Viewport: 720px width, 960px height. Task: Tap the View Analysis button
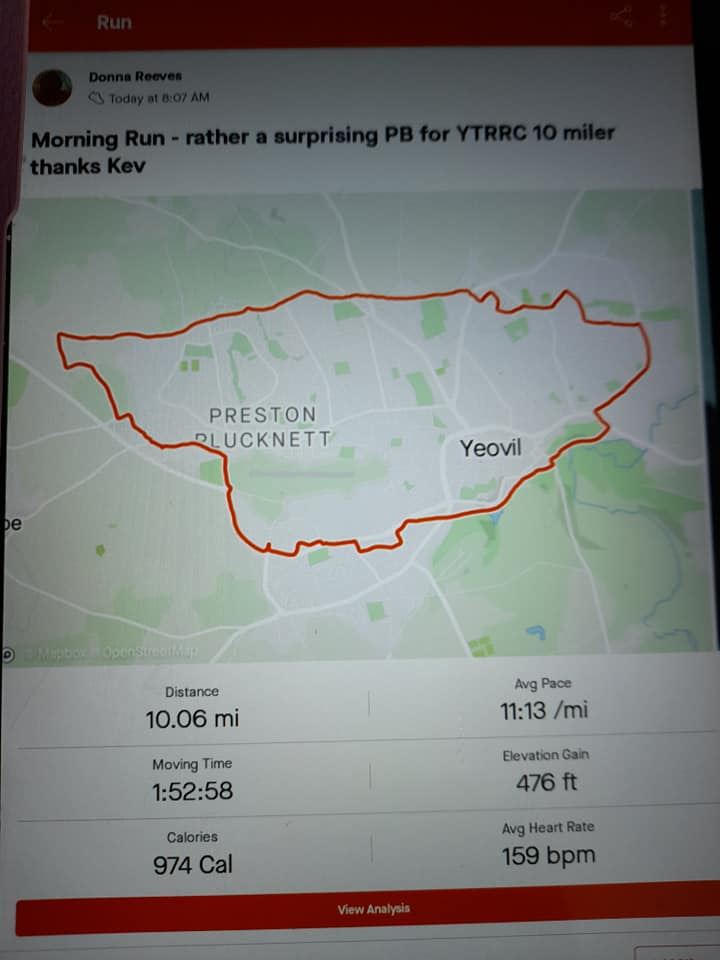click(372, 909)
